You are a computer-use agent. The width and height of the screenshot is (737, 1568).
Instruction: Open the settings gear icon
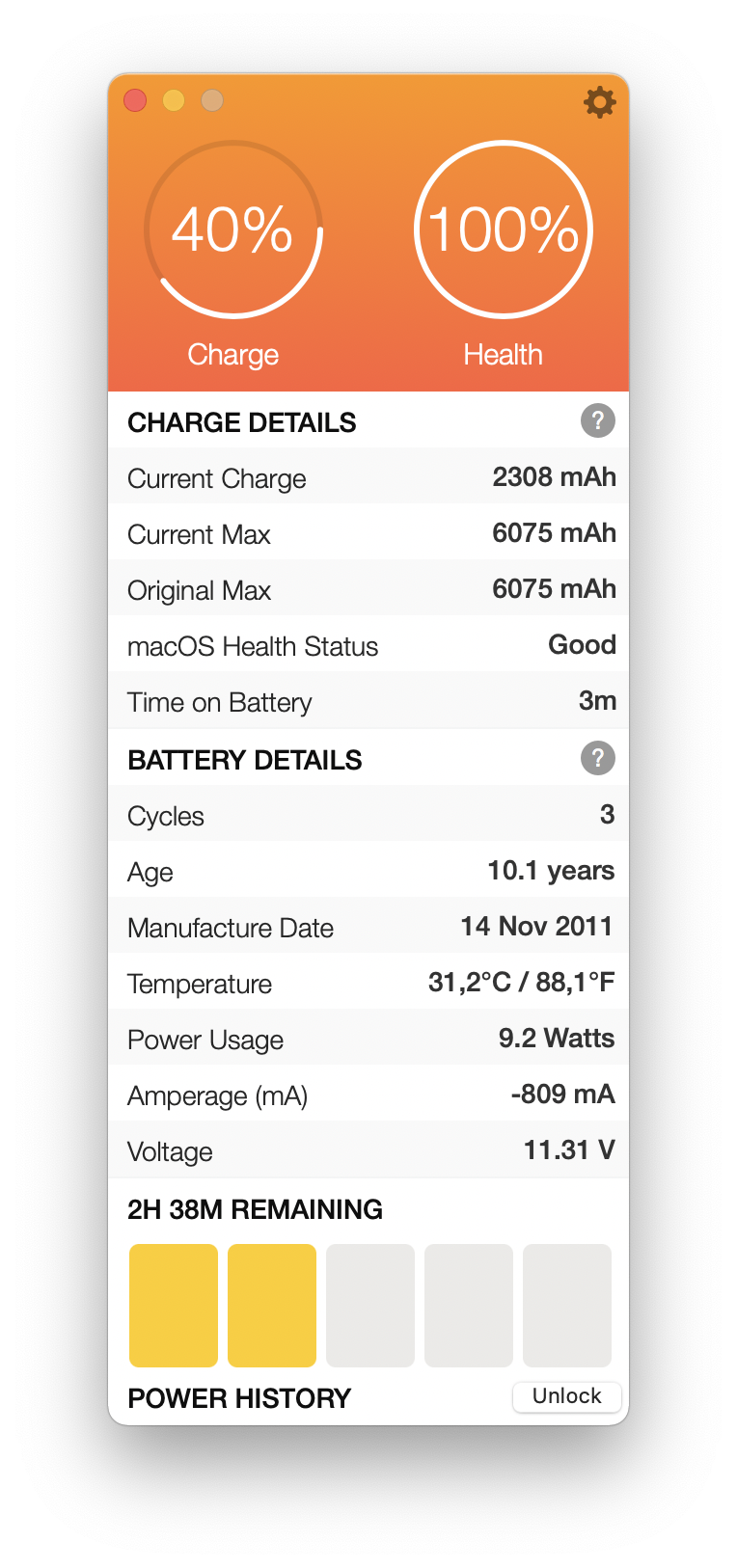point(599,101)
